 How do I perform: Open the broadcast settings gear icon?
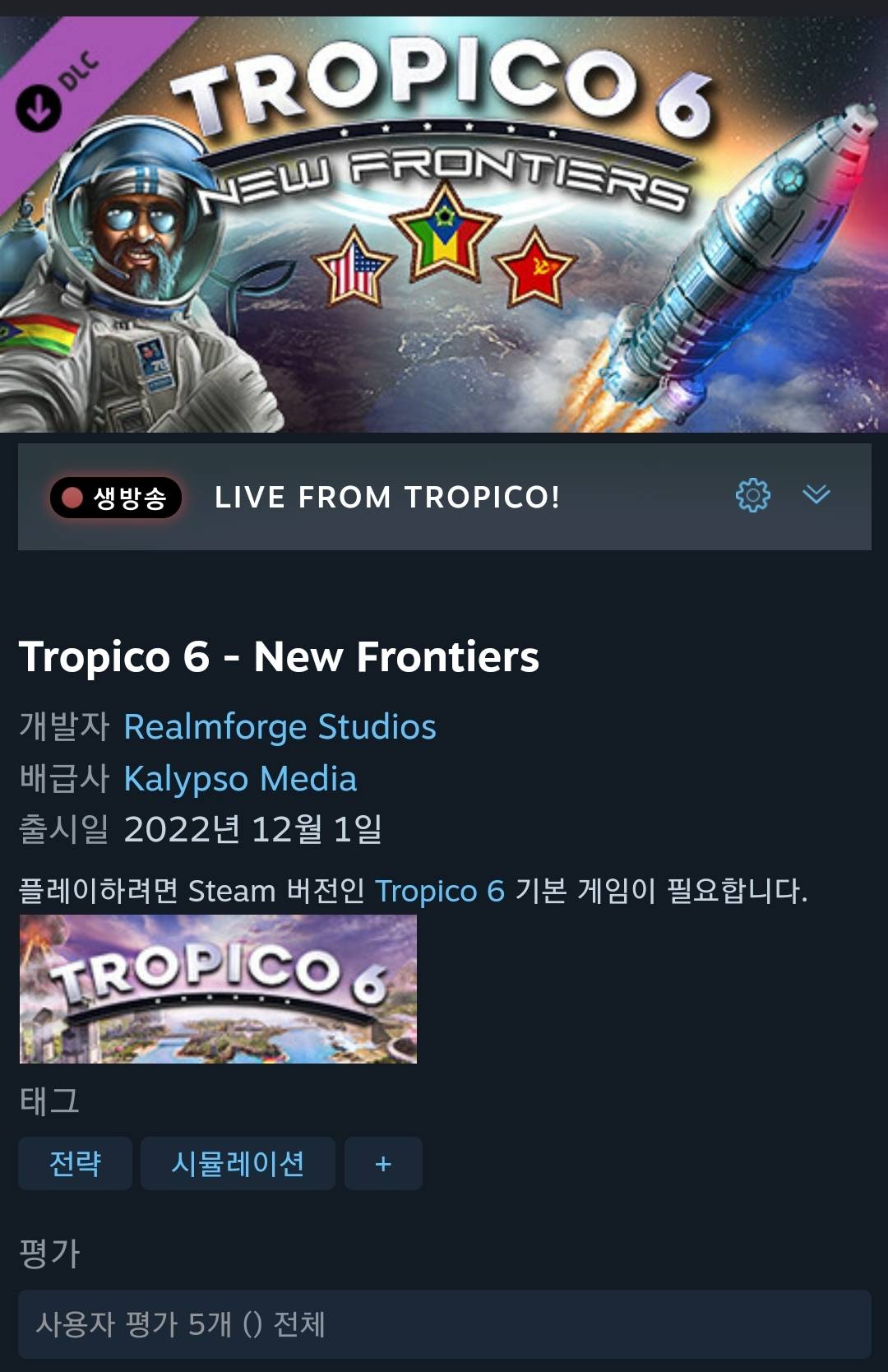752,495
